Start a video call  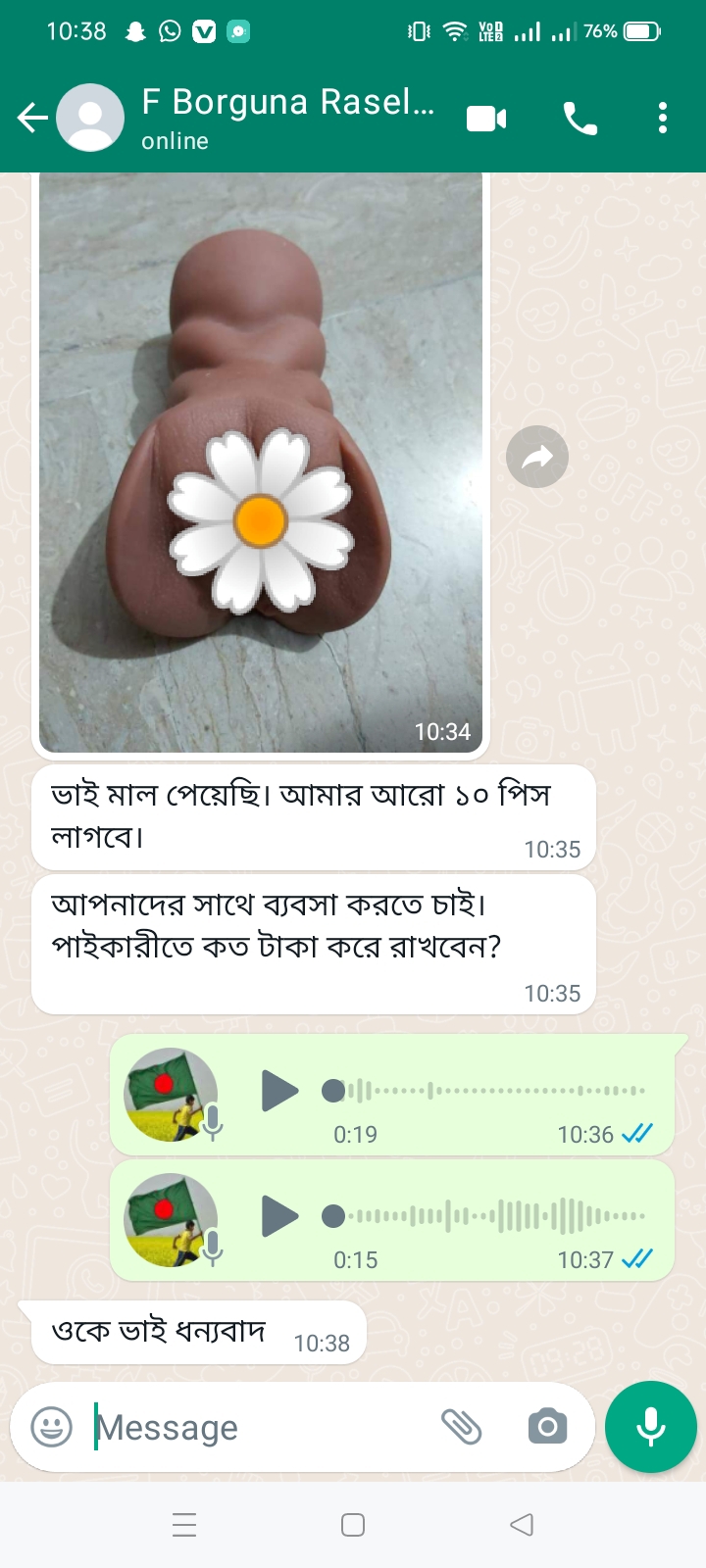(486, 119)
